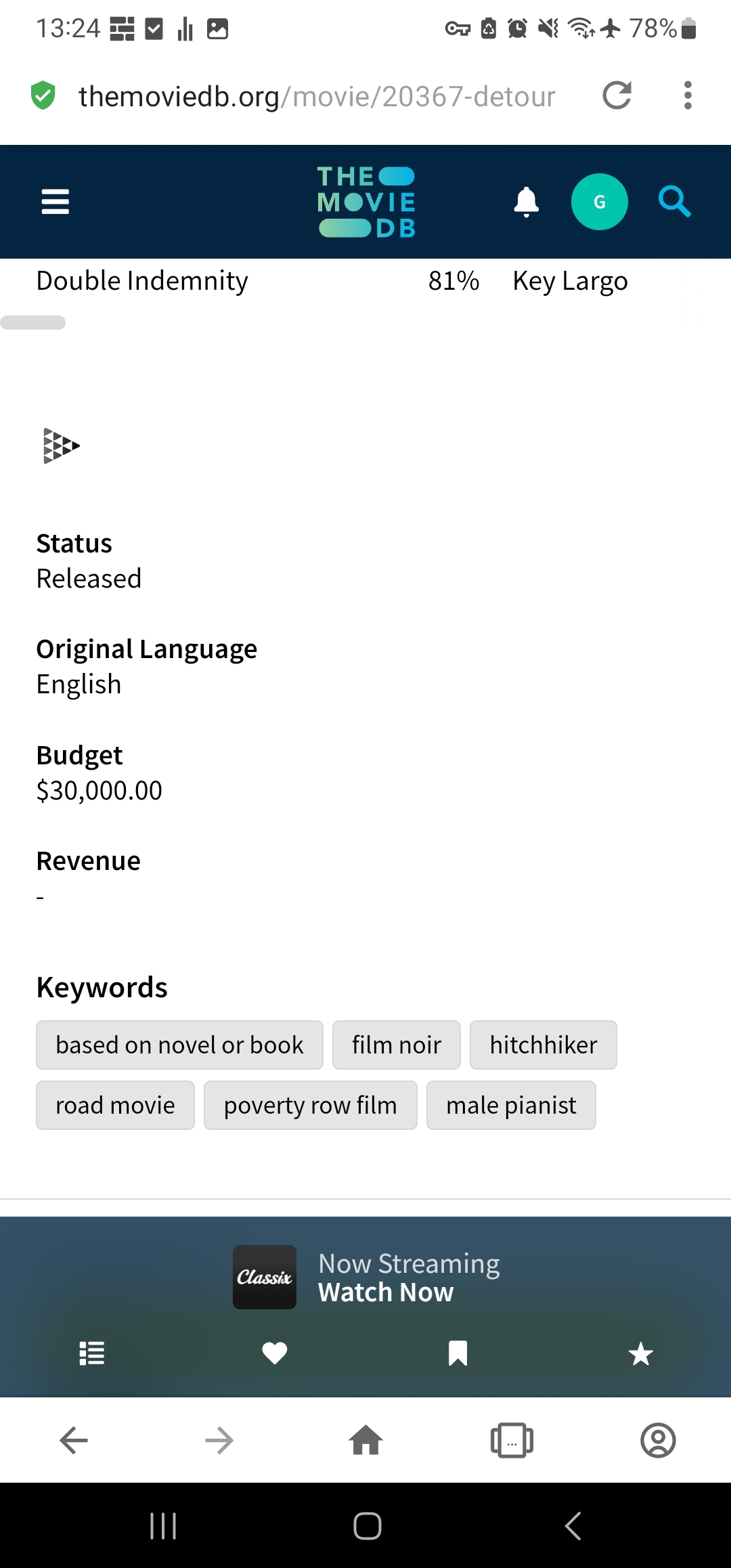Tap Watch Now on Classix
731x1568 pixels.
click(386, 1292)
